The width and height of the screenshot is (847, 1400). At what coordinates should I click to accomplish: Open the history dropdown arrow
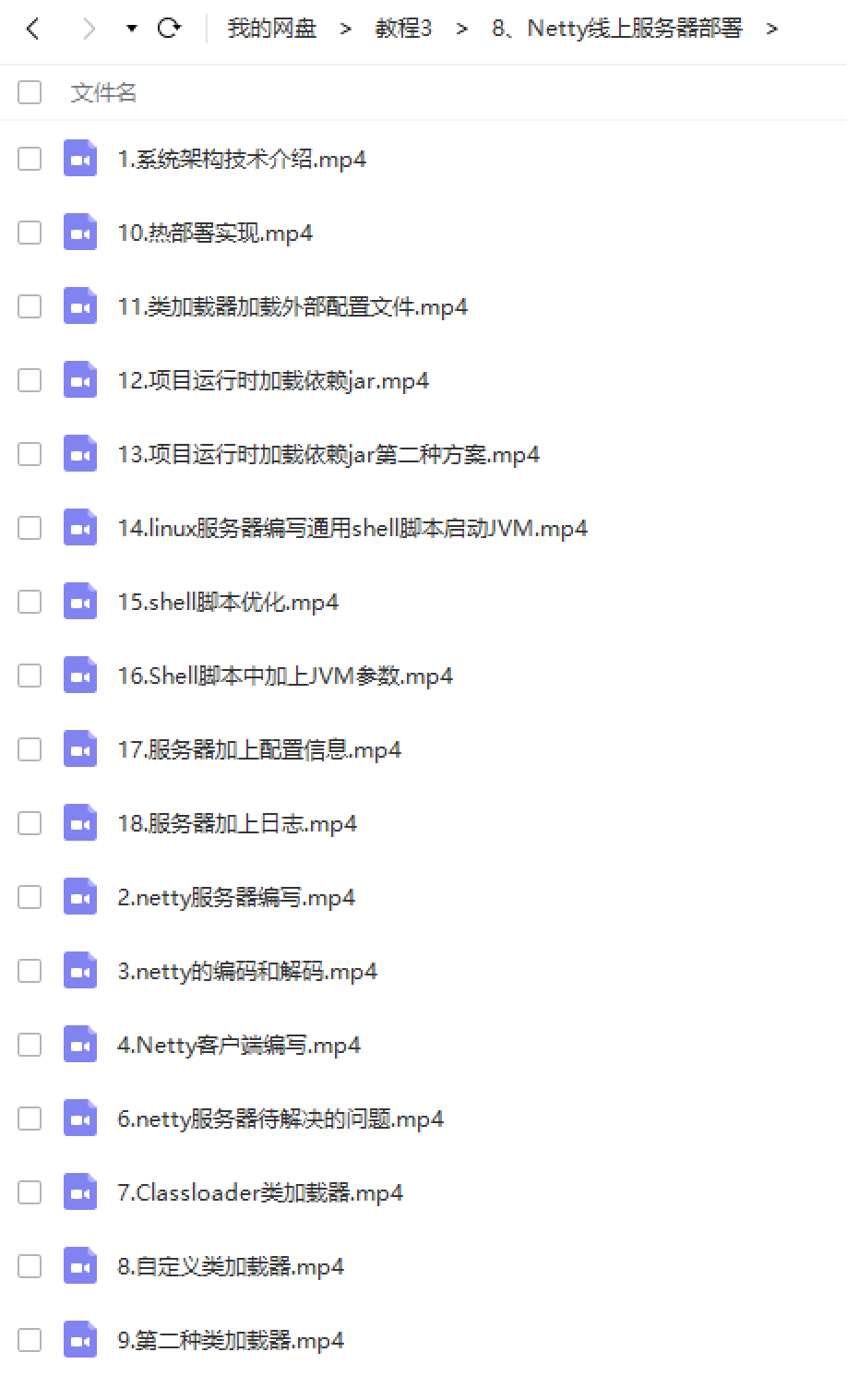pos(132,29)
